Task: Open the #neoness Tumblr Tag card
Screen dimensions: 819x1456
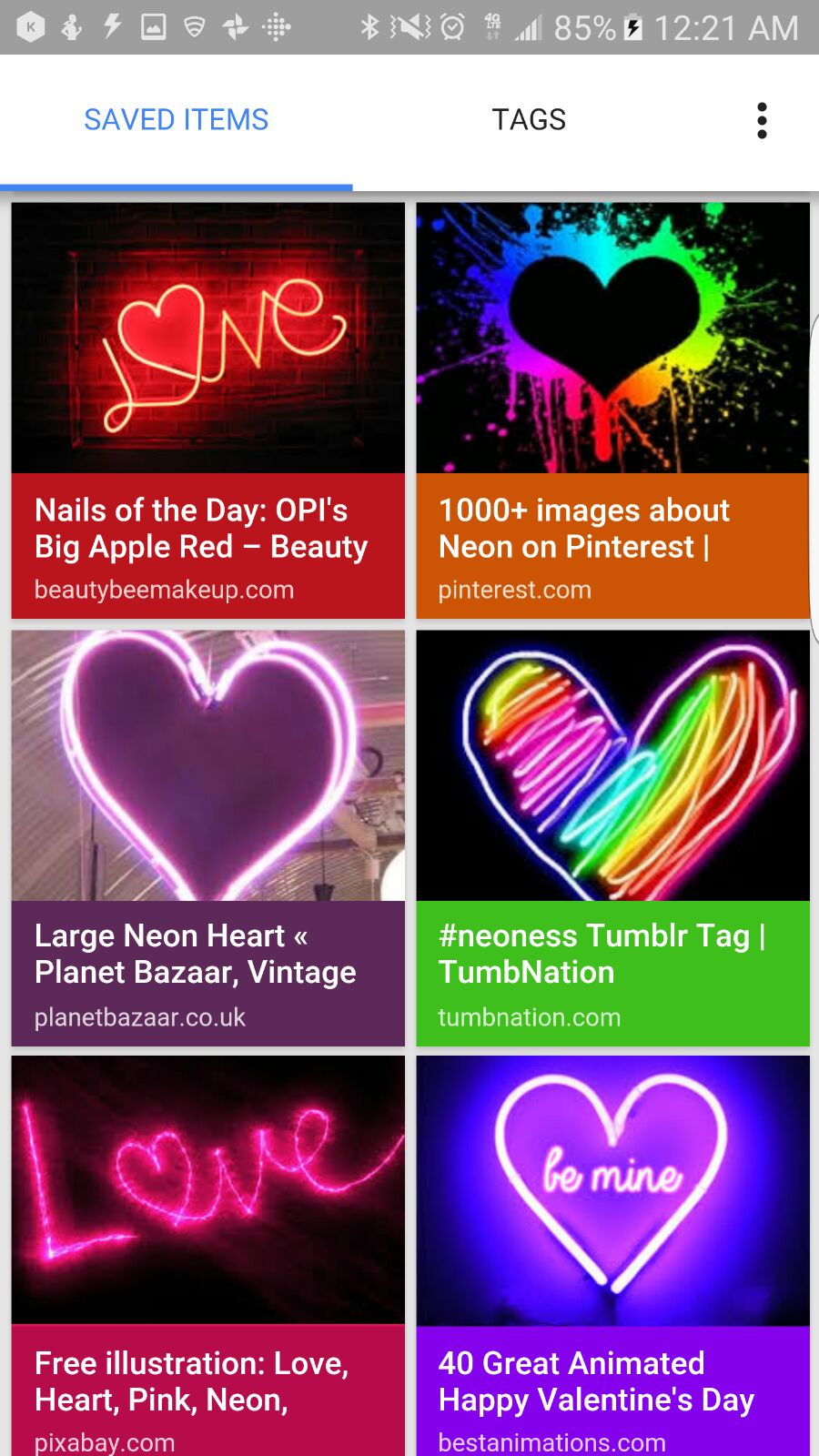Action: pos(612,838)
